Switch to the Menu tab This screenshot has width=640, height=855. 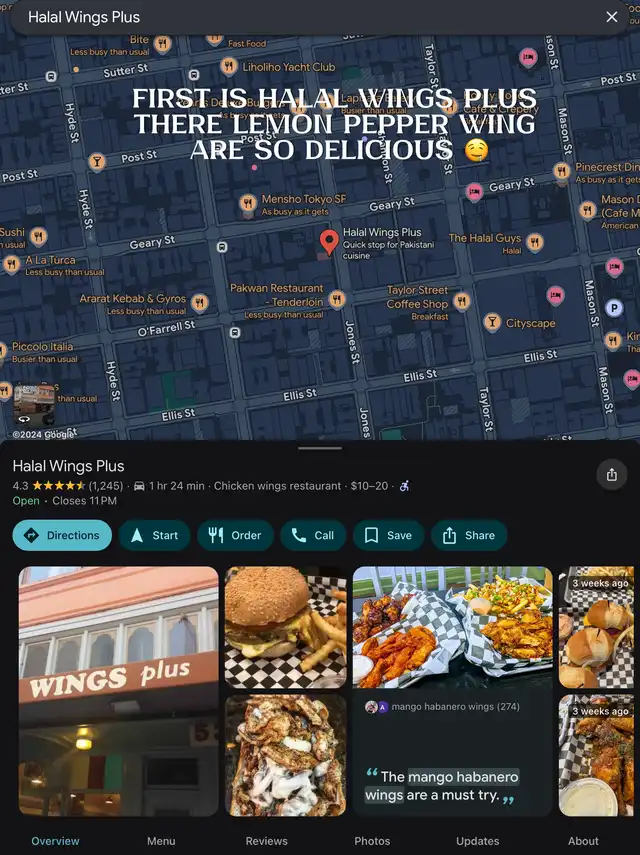click(x=161, y=841)
